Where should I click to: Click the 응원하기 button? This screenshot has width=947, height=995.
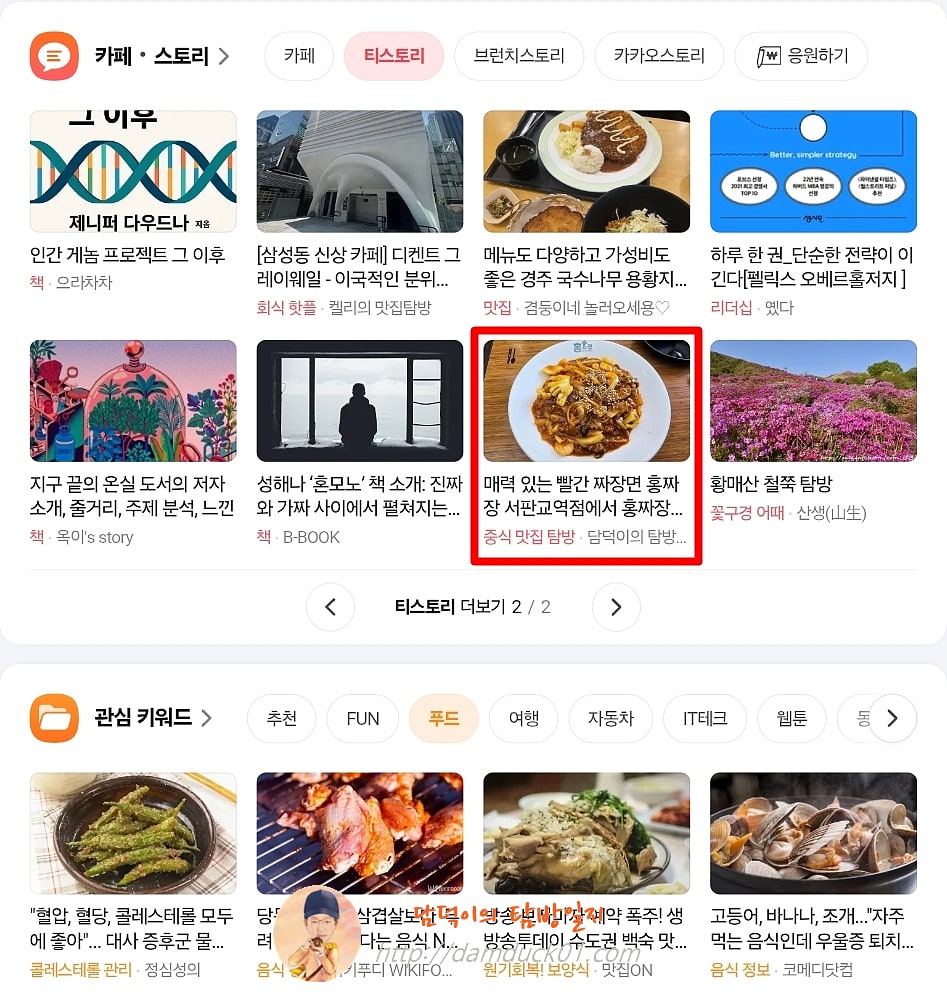(800, 56)
